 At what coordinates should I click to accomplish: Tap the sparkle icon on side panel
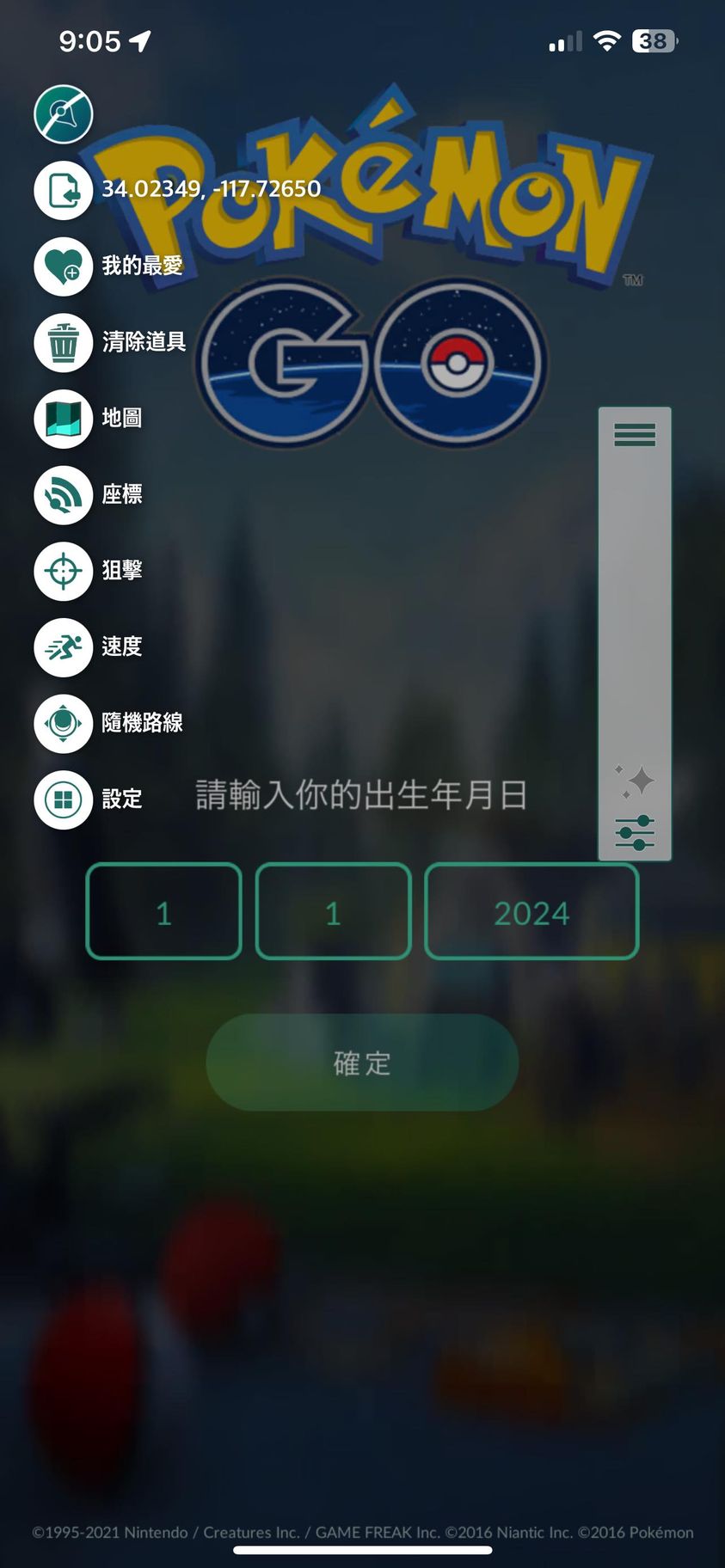636,781
